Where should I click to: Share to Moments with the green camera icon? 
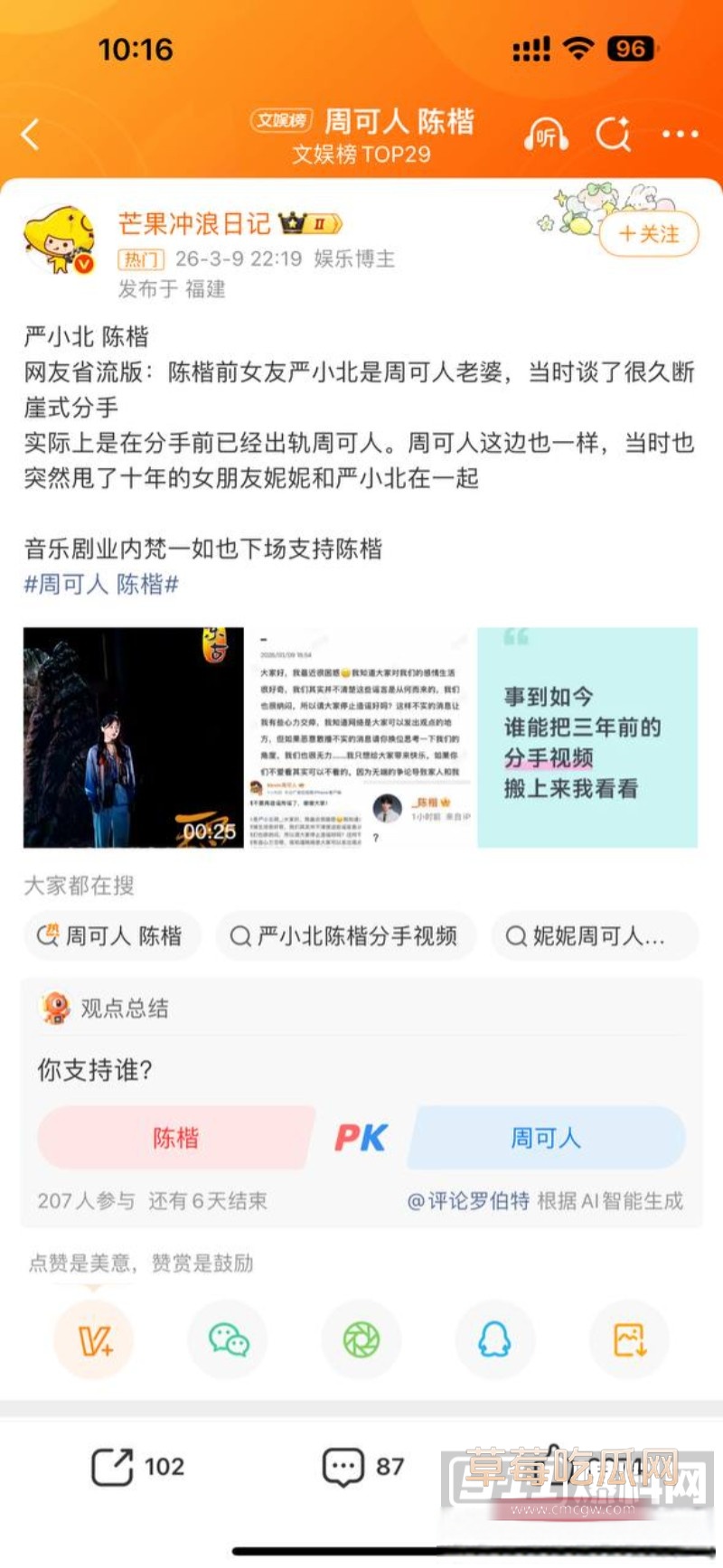pyautogui.click(x=361, y=1340)
